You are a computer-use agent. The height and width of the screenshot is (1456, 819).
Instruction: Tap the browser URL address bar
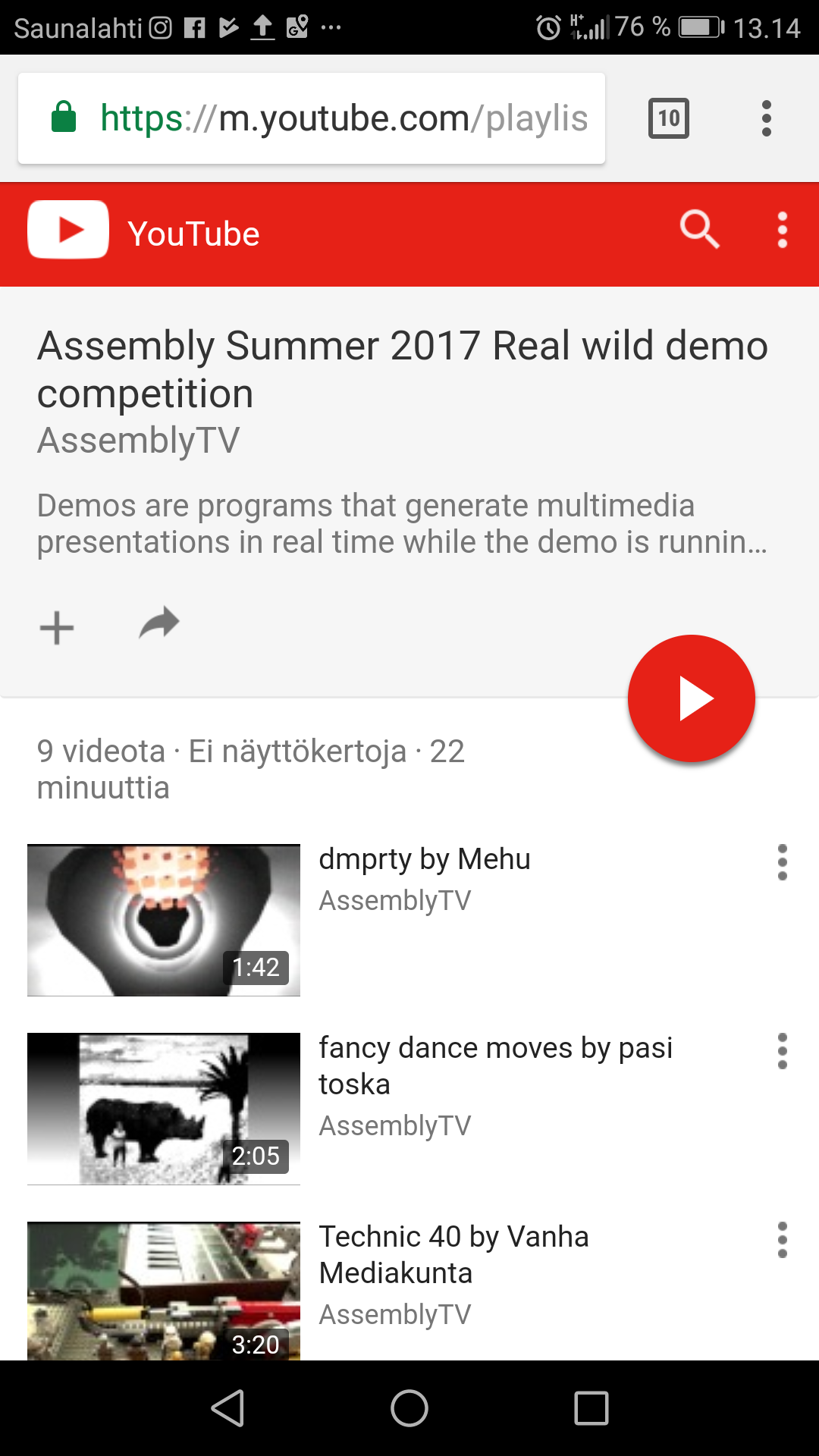(311, 118)
